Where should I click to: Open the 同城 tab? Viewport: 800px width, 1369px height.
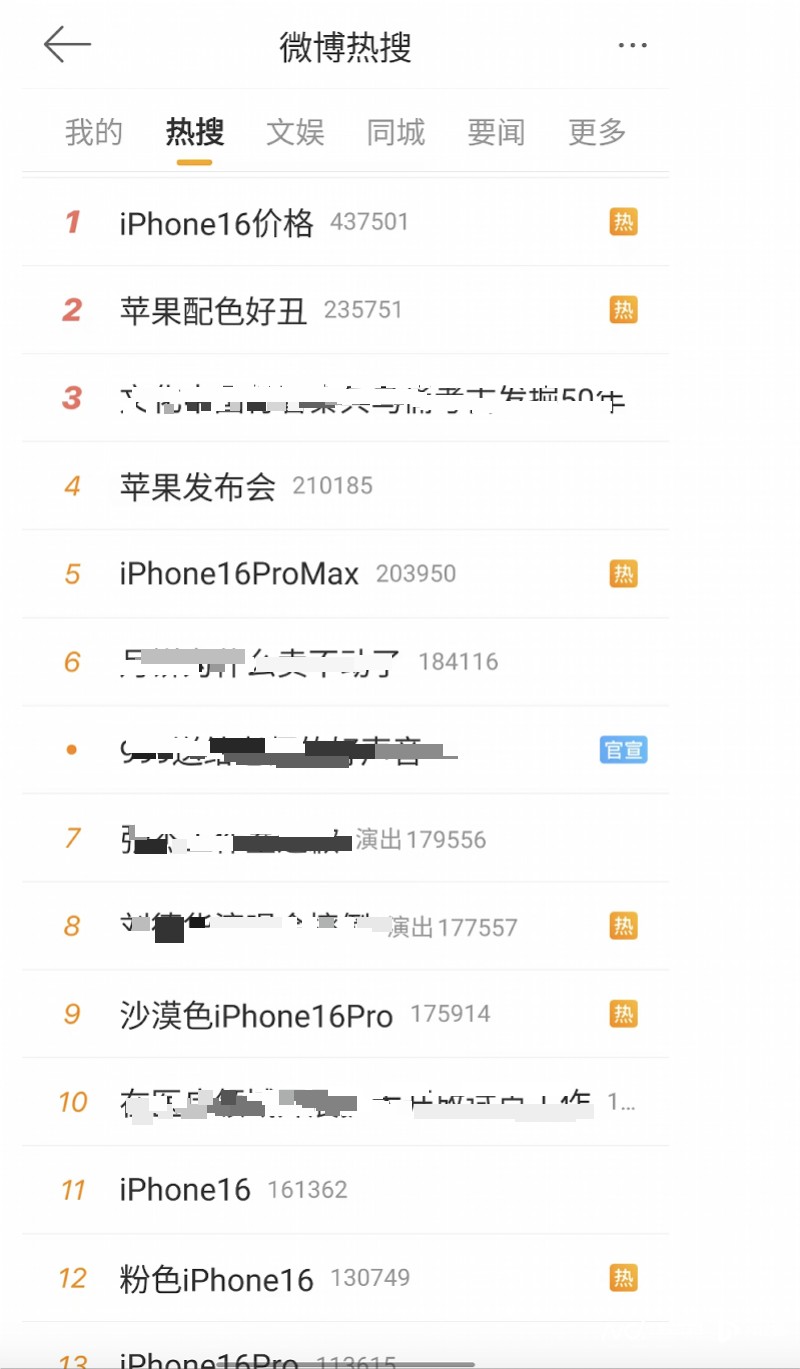click(x=396, y=132)
